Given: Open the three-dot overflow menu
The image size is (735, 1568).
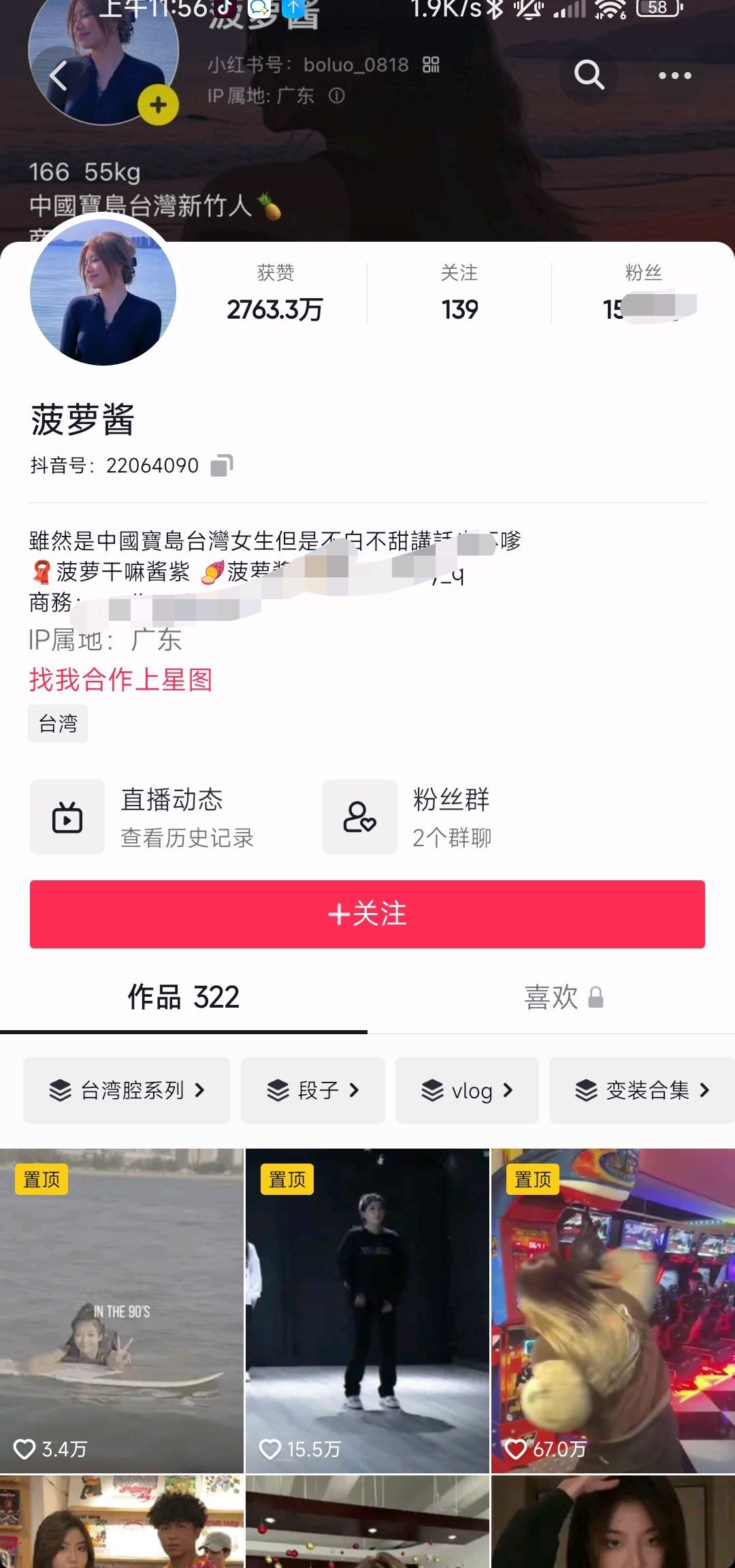Looking at the screenshot, I should pos(674,76).
